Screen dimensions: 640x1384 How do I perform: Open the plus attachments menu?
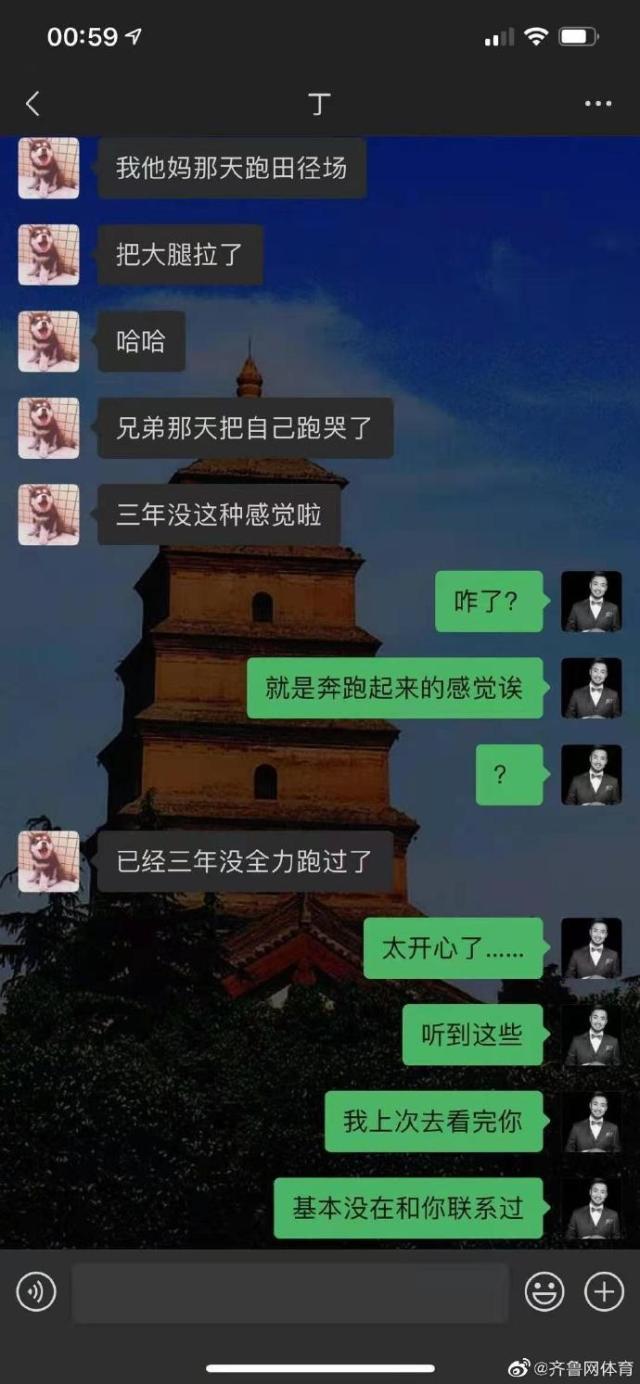pyautogui.click(x=604, y=1293)
